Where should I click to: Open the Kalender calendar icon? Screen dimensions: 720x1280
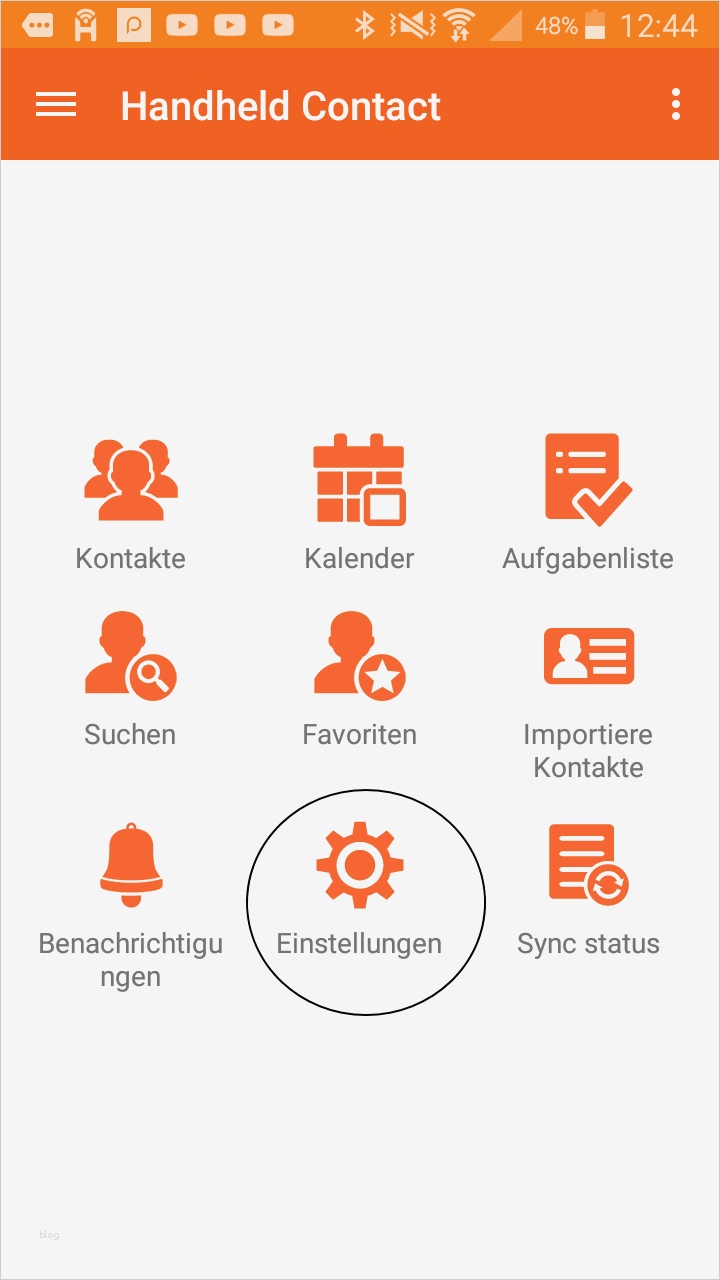tap(358, 480)
